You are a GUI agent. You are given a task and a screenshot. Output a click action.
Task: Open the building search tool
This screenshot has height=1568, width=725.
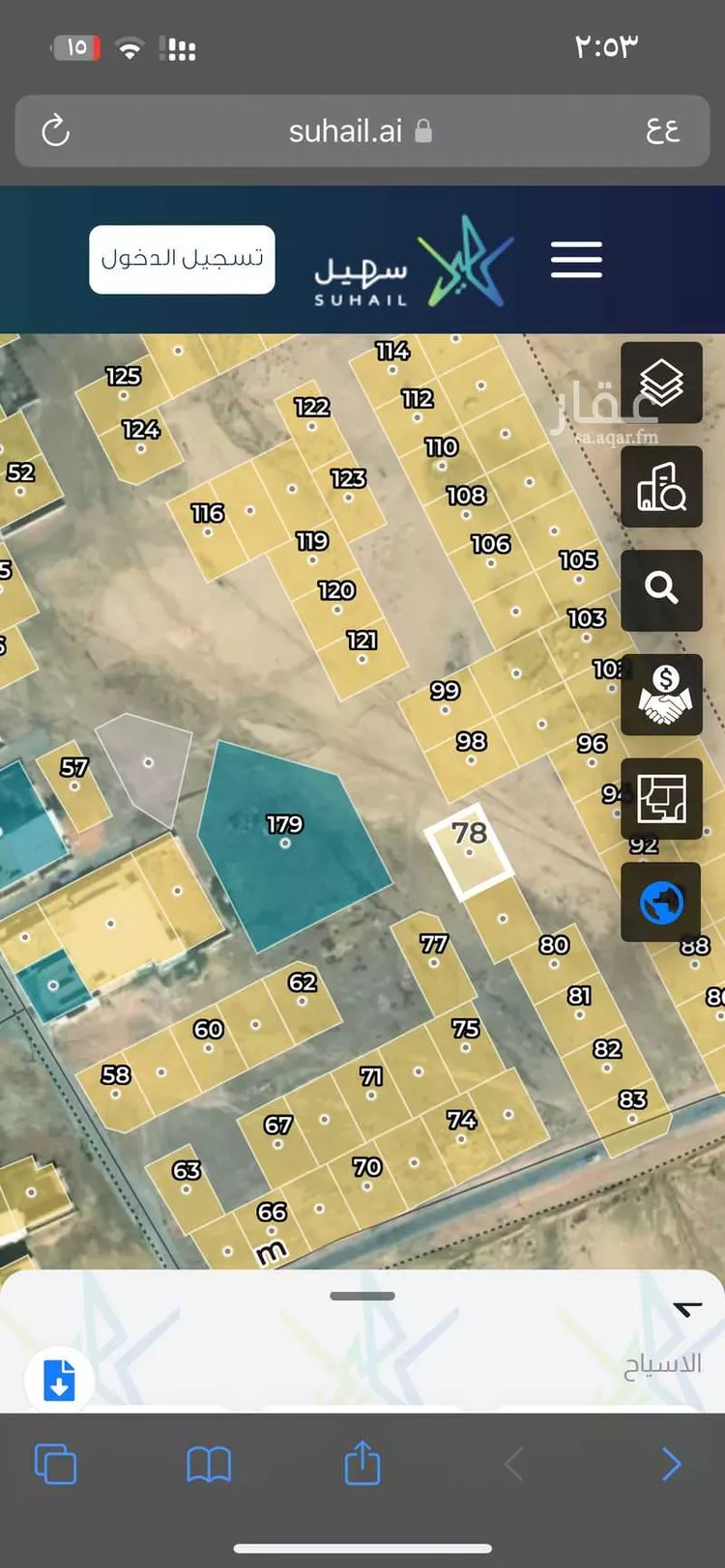pyautogui.click(x=661, y=487)
